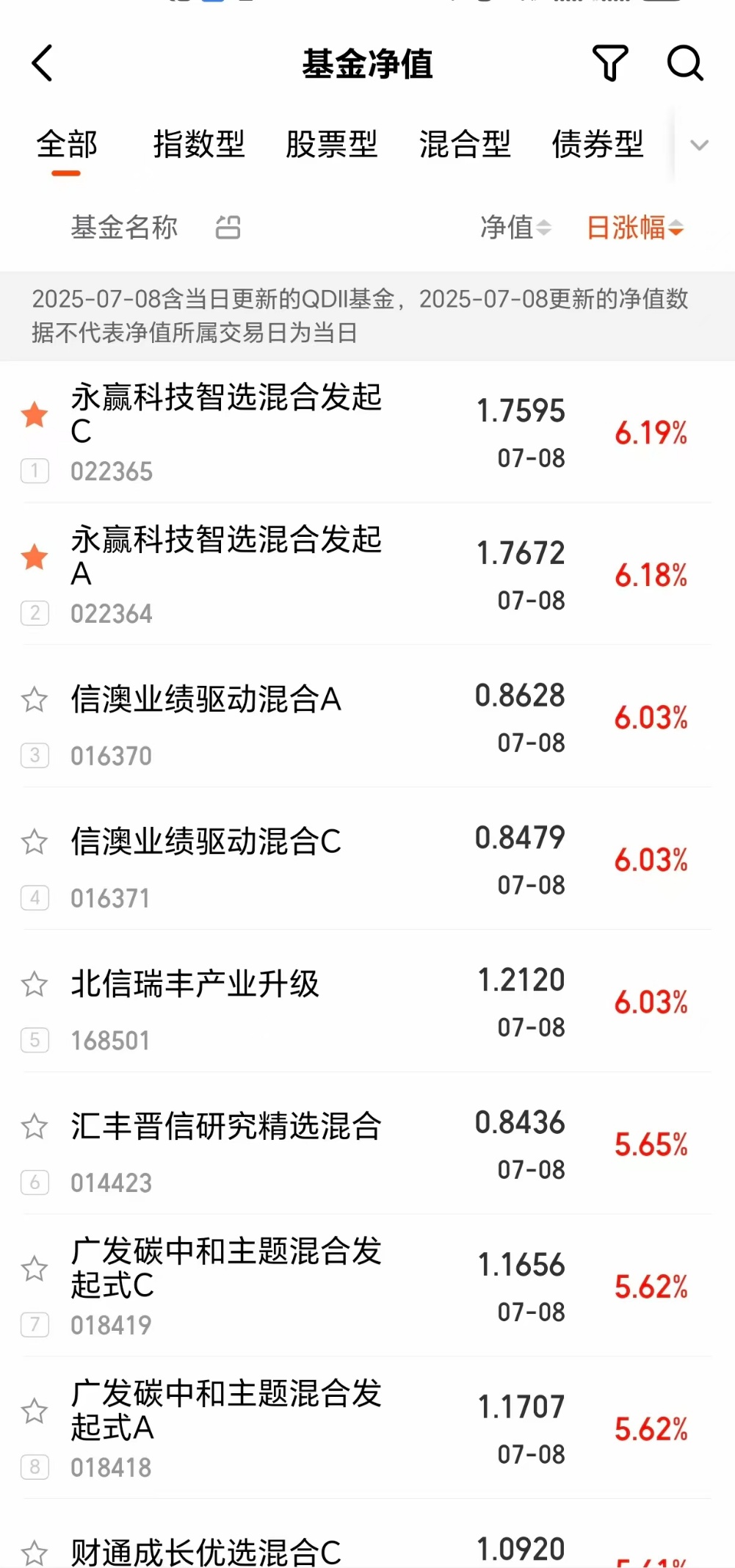Open the fund filter funnel icon
The height and width of the screenshot is (1568, 735).
coord(610,63)
